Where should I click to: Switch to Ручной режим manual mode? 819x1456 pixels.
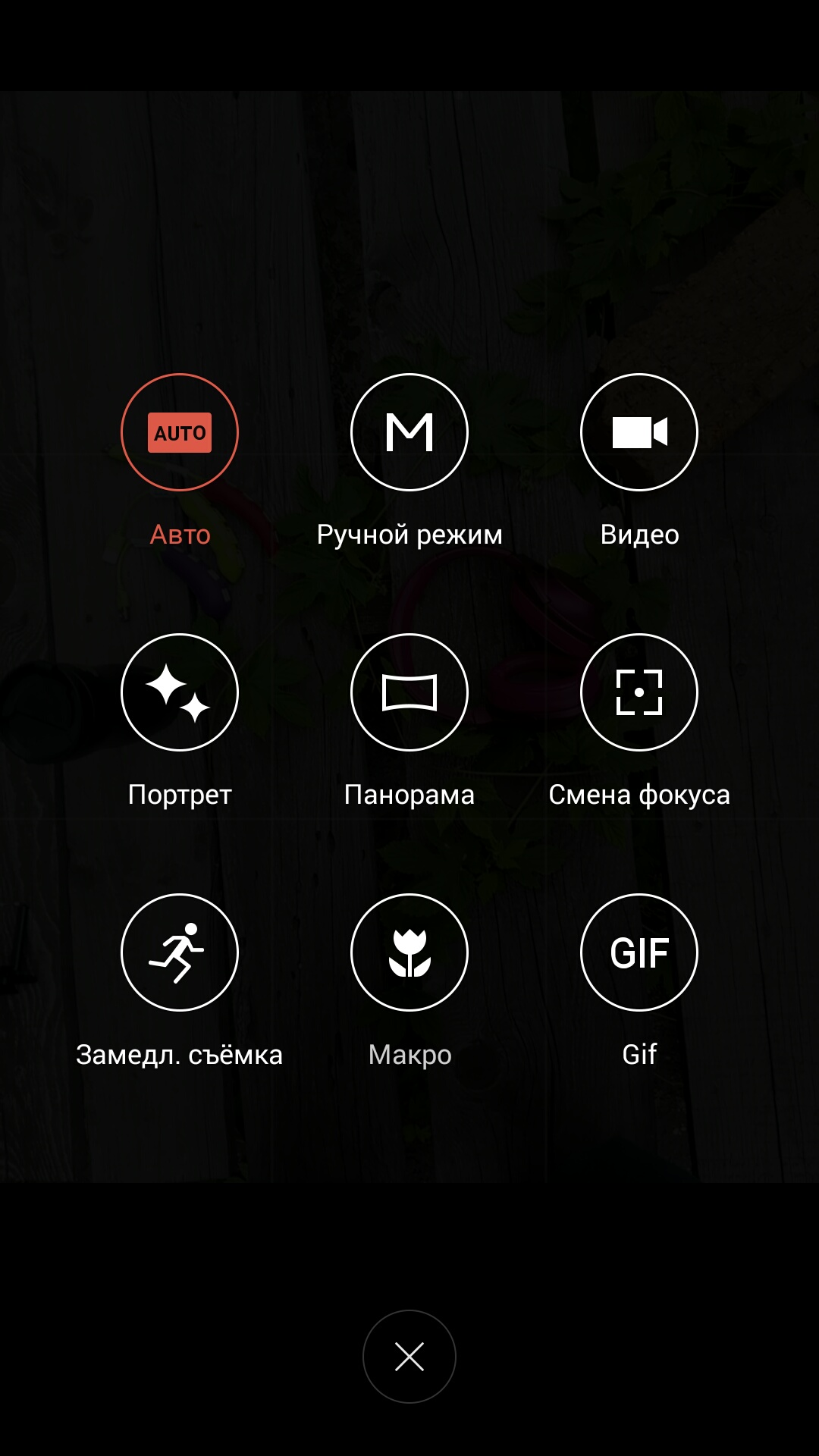(409, 432)
